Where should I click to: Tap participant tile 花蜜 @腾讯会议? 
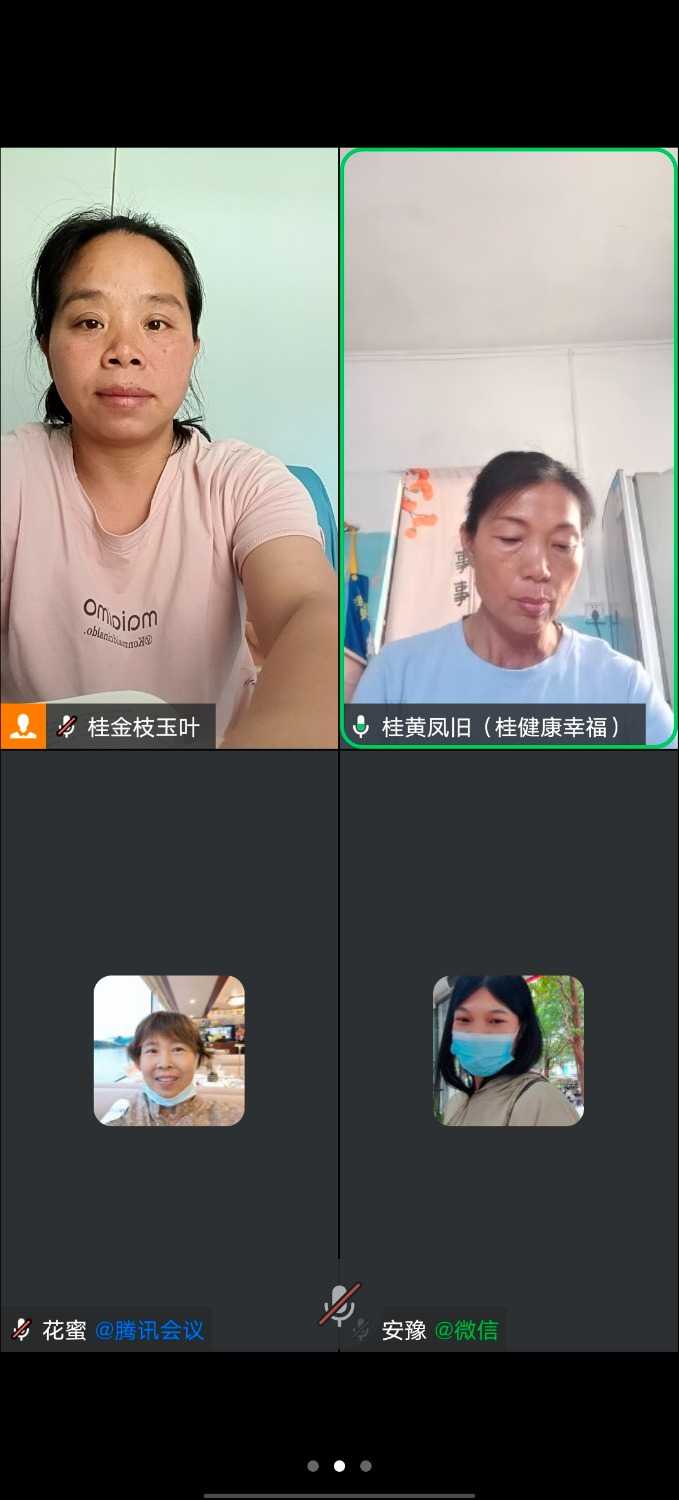(x=169, y=1050)
